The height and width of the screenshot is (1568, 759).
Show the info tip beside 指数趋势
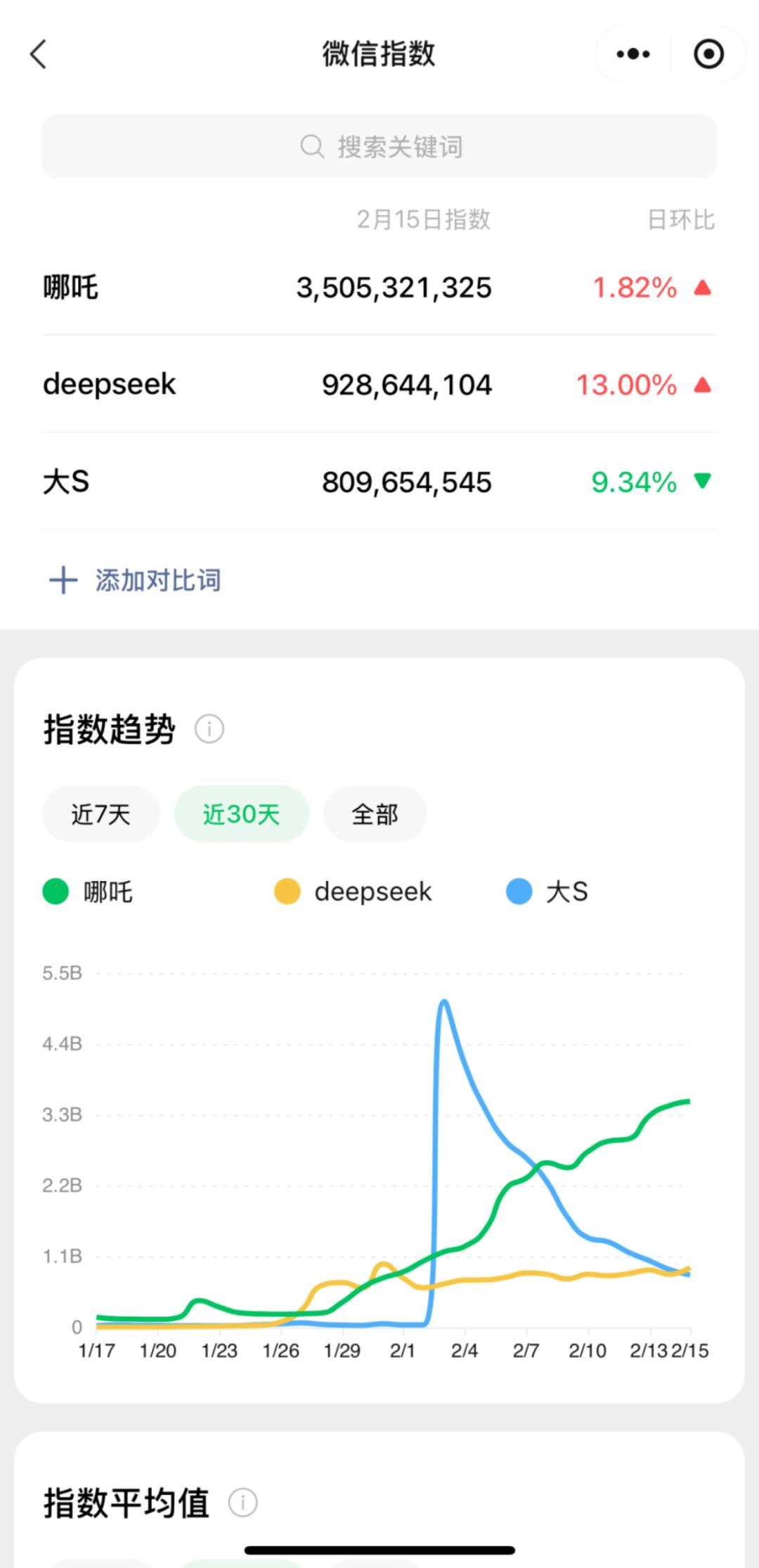pos(209,729)
